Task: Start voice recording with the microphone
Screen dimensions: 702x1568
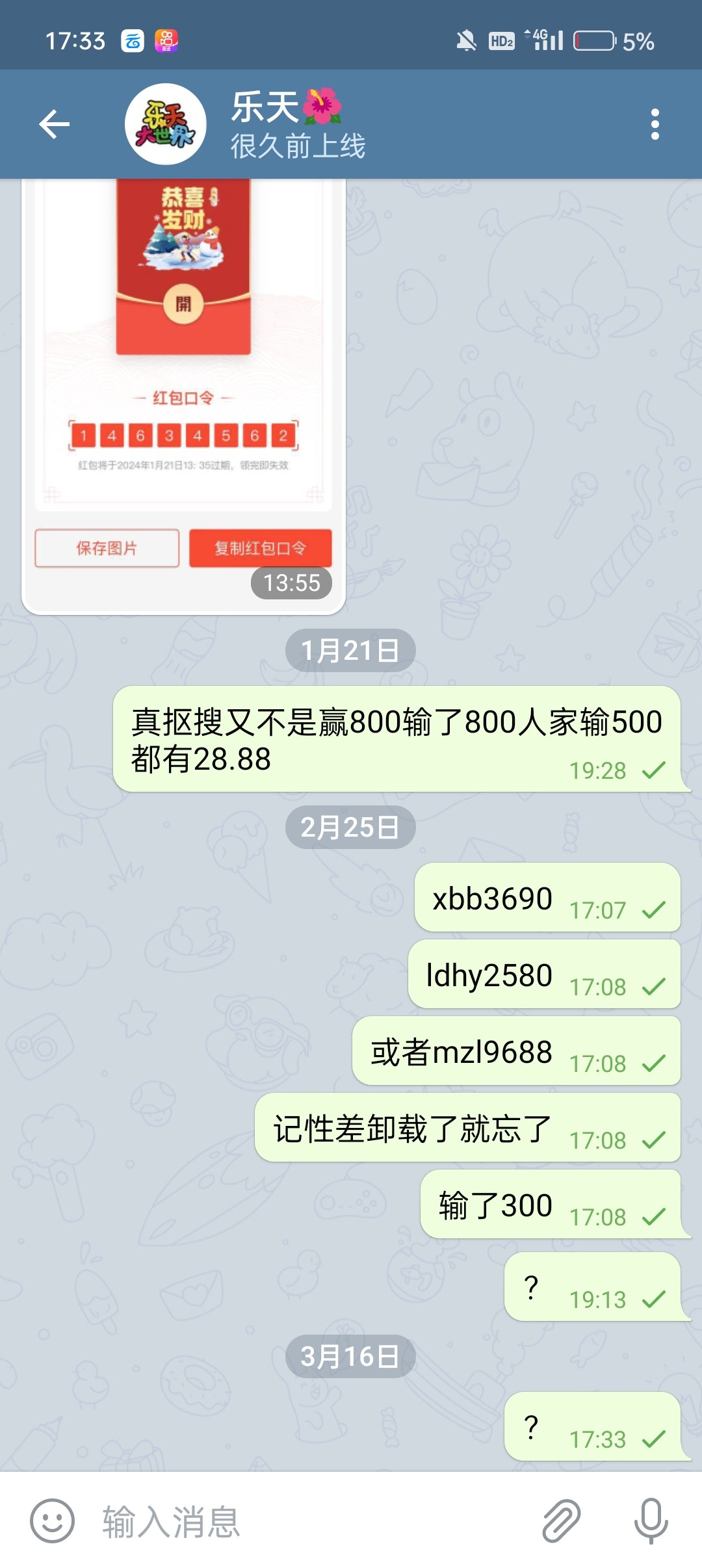Action: (651, 1521)
